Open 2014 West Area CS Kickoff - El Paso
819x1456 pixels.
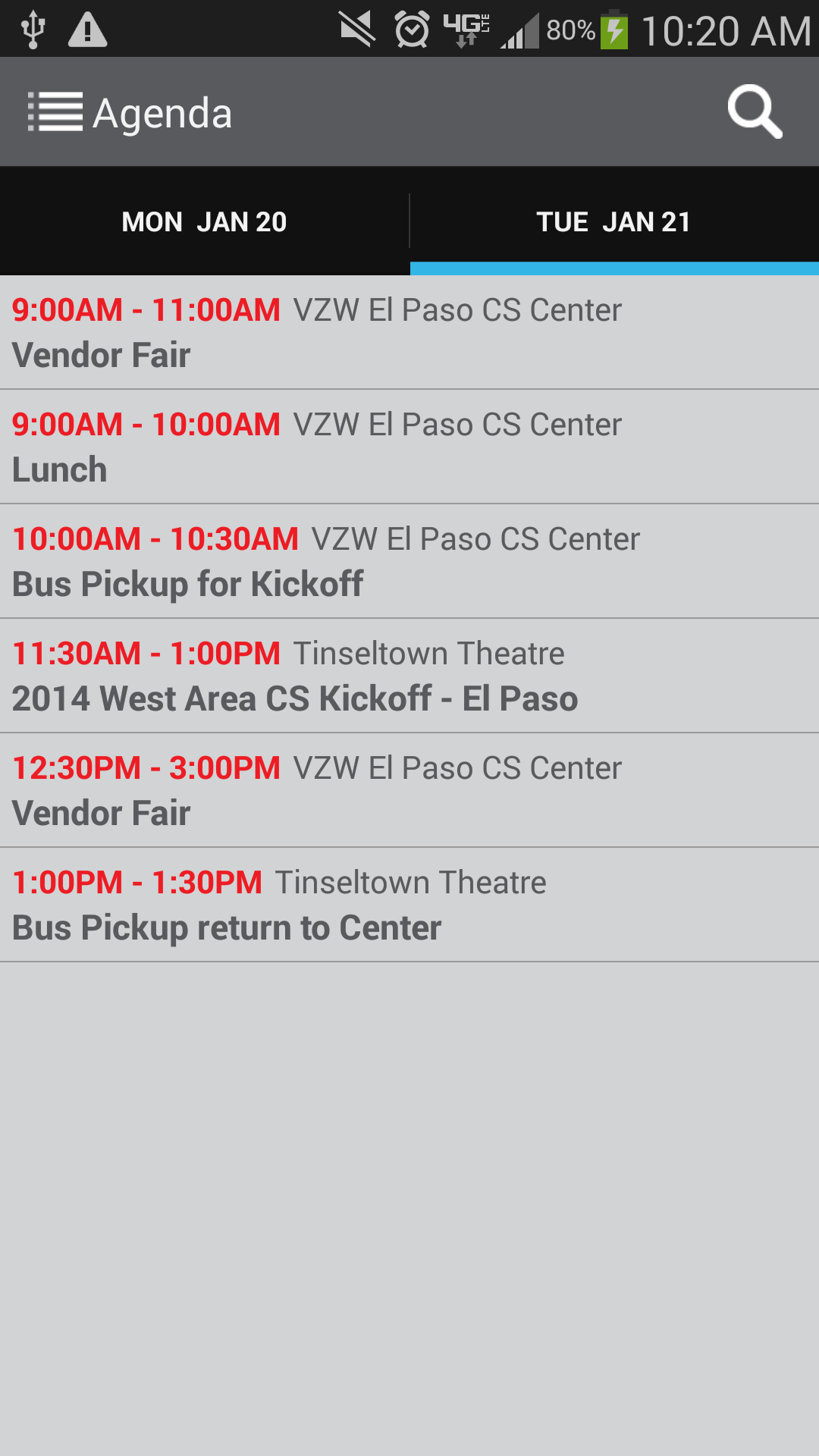[409, 676]
